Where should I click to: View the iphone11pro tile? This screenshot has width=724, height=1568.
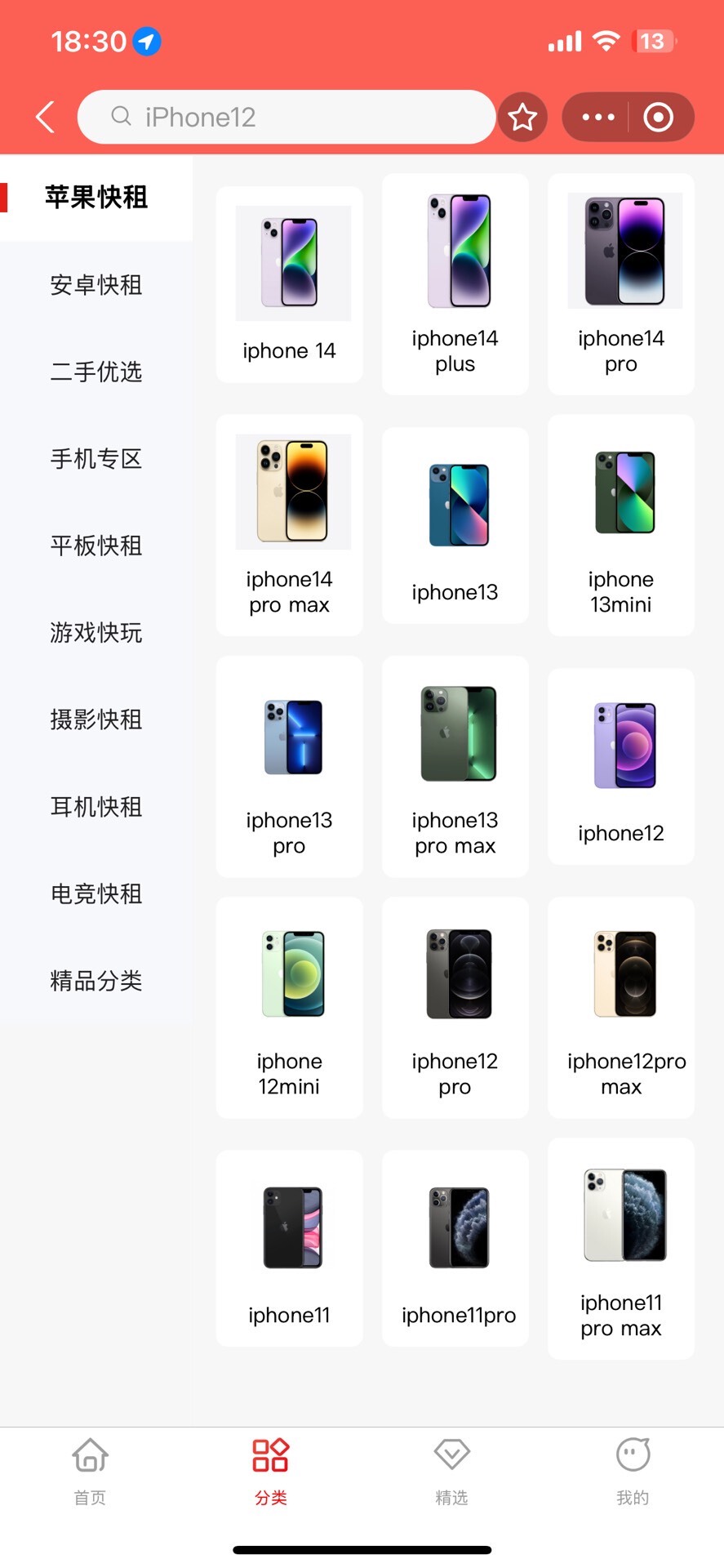[455, 1248]
